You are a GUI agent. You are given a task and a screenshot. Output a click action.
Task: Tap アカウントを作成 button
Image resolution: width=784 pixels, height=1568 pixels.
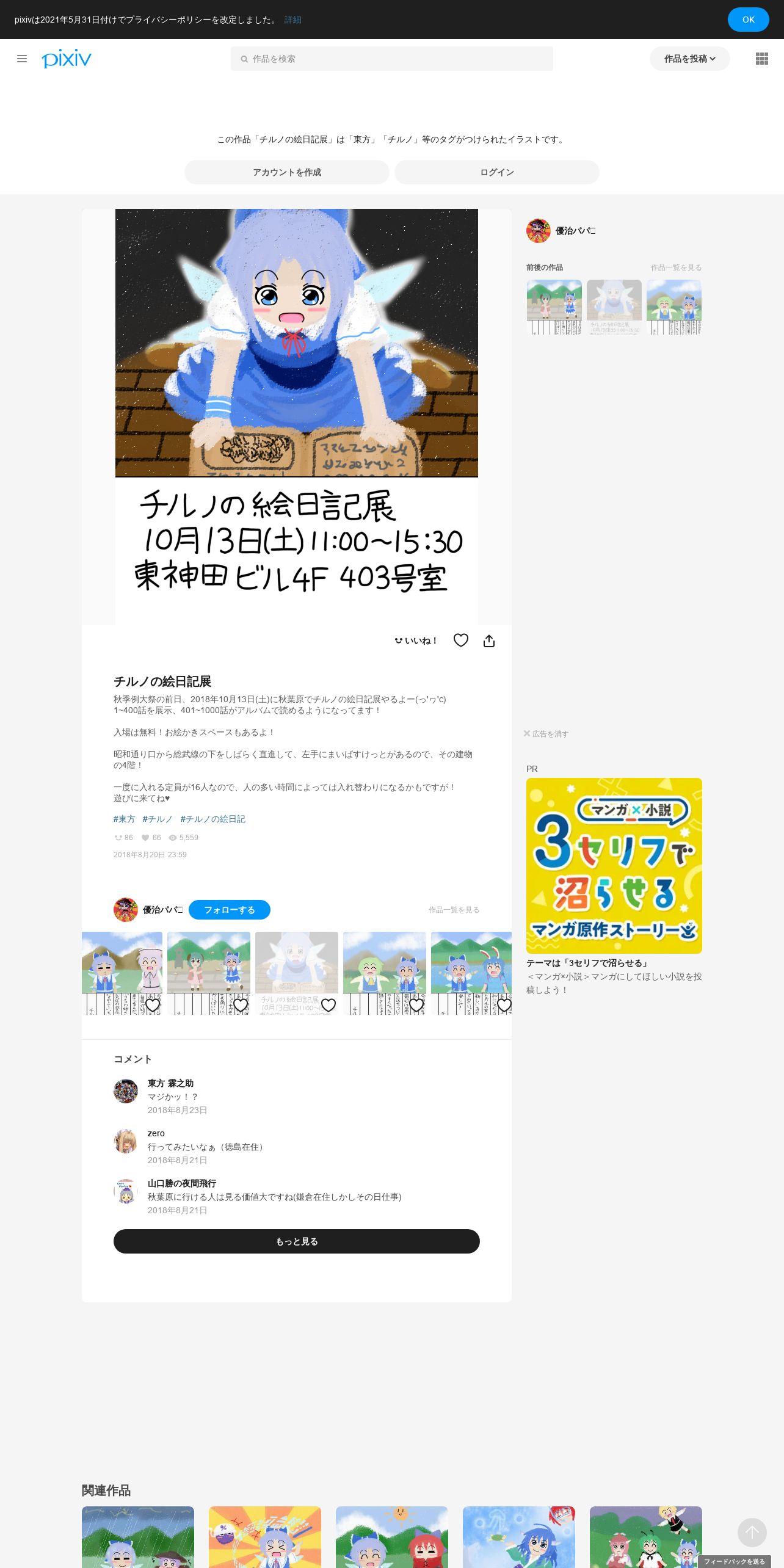pyautogui.click(x=287, y=172)
